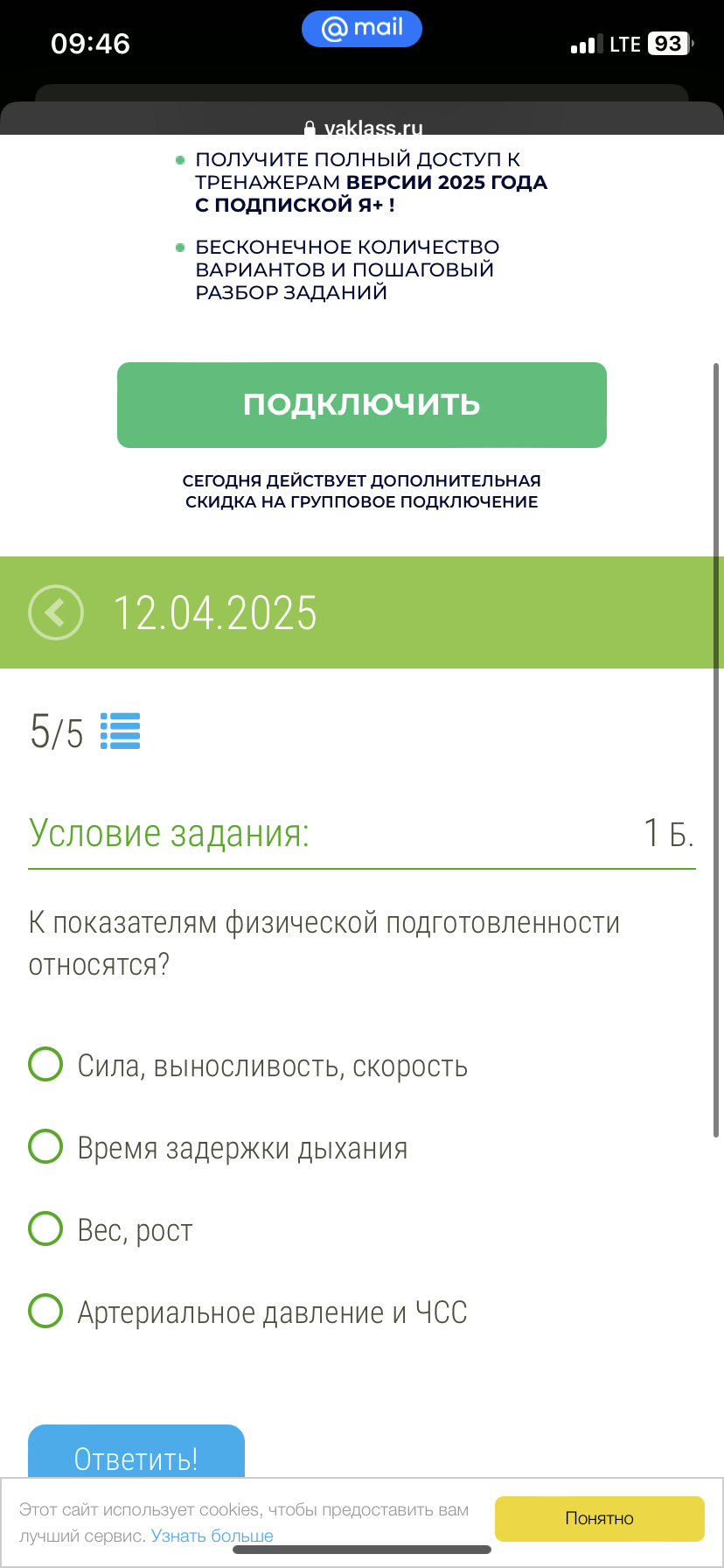Dismiss the cookie notice with Понятно
The height and width of the screenshot is (1568, 724).
[x=599, y=1518]
